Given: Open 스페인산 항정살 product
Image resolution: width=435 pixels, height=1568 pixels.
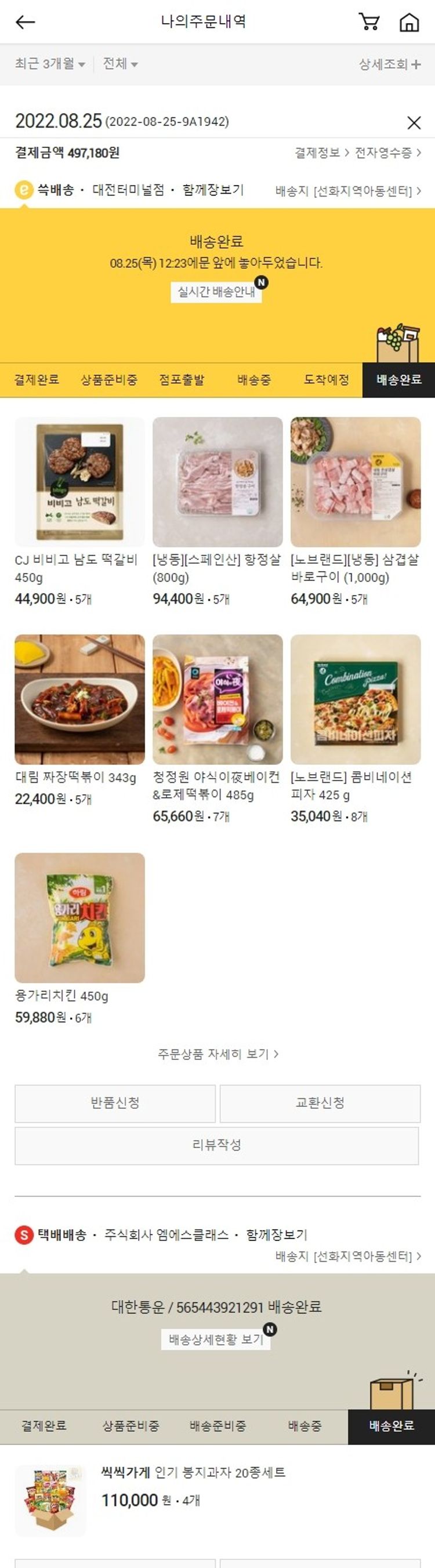Looking at the screenshot, I should point(217,482).
